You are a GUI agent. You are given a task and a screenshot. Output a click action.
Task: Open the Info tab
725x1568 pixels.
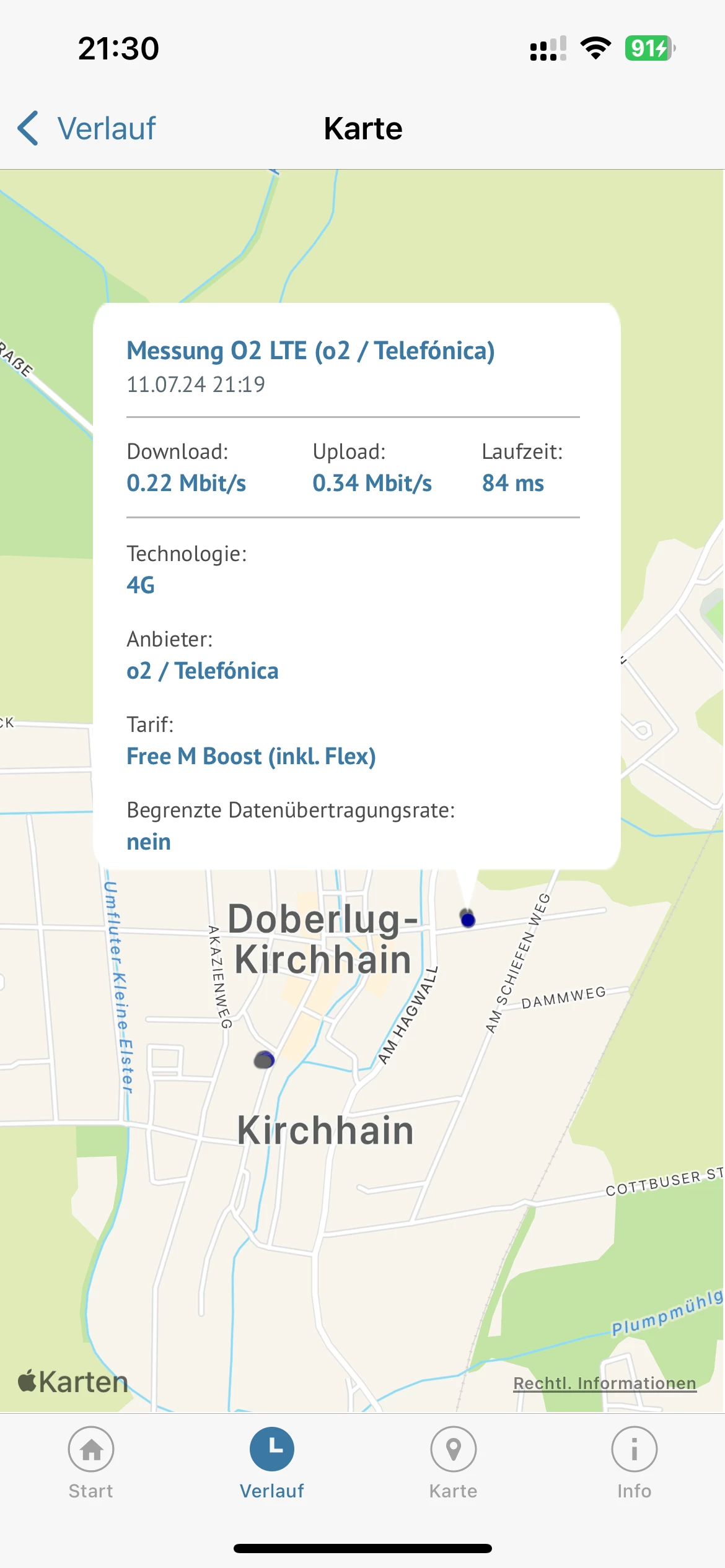[634, 1462]
